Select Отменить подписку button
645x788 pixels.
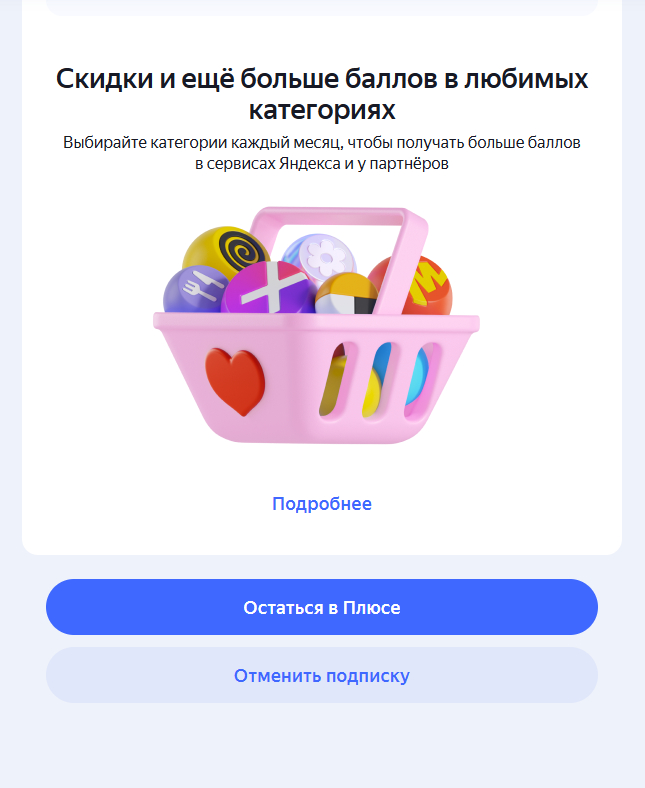[x=322, y=675]
